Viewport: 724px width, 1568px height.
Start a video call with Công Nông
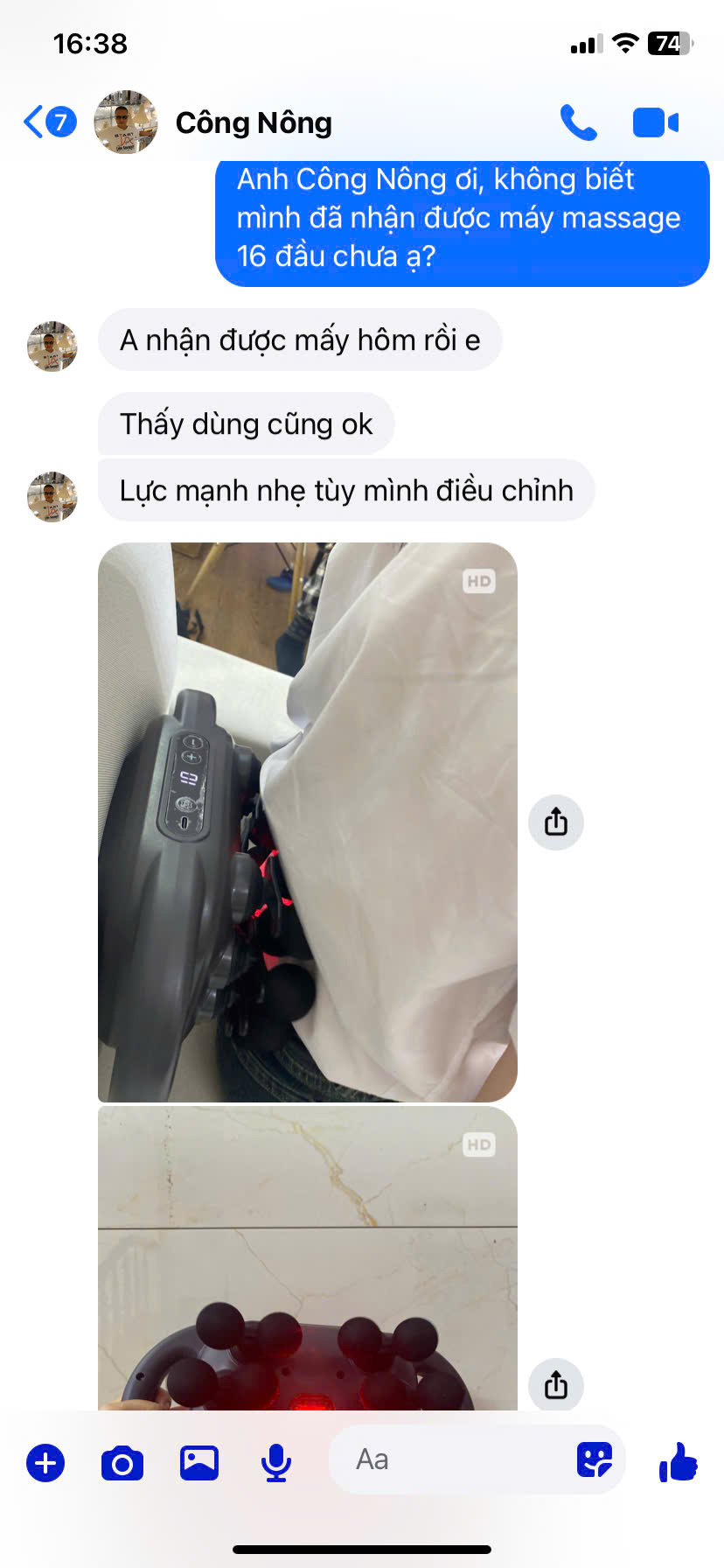pyautogui.click(x=655, y=122)
